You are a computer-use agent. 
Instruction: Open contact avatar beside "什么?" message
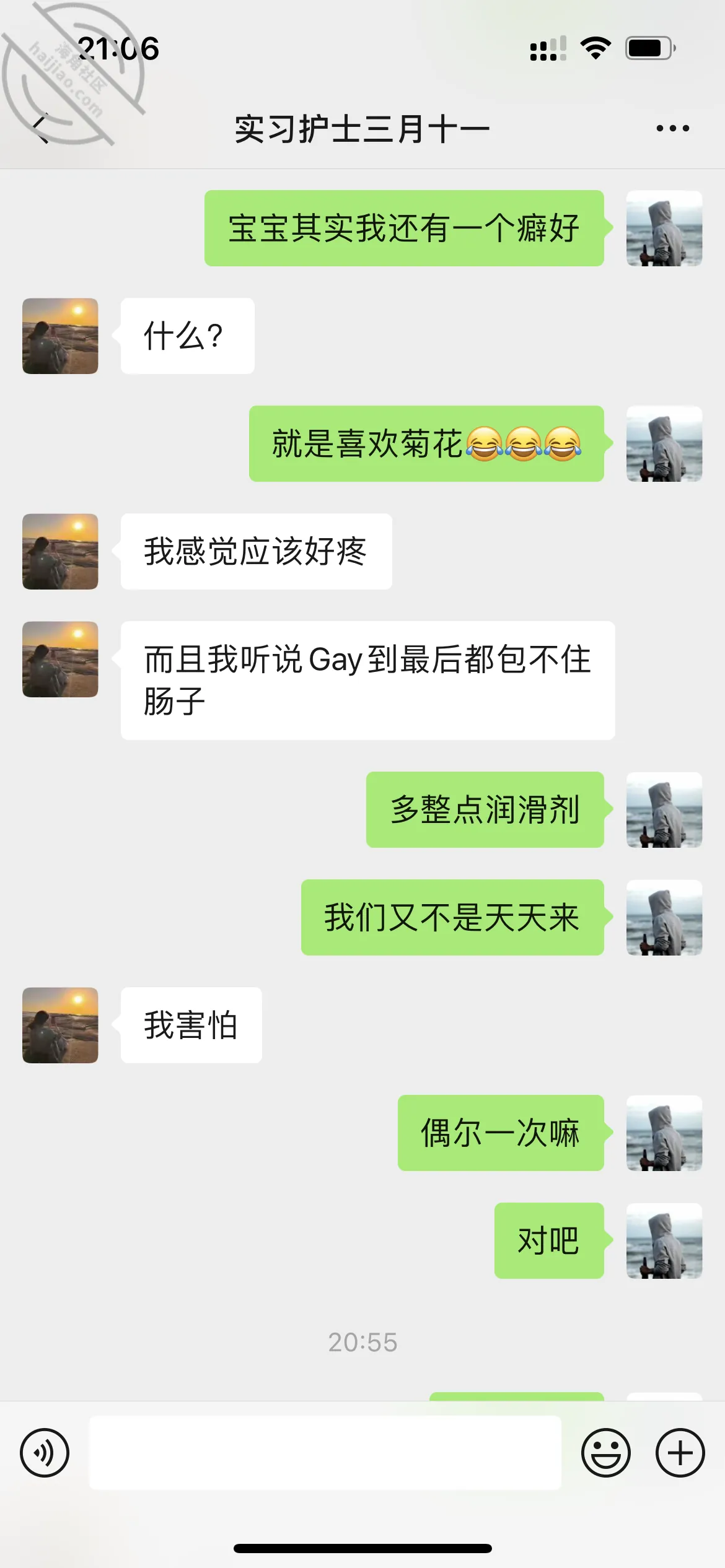tap(60, 336)
